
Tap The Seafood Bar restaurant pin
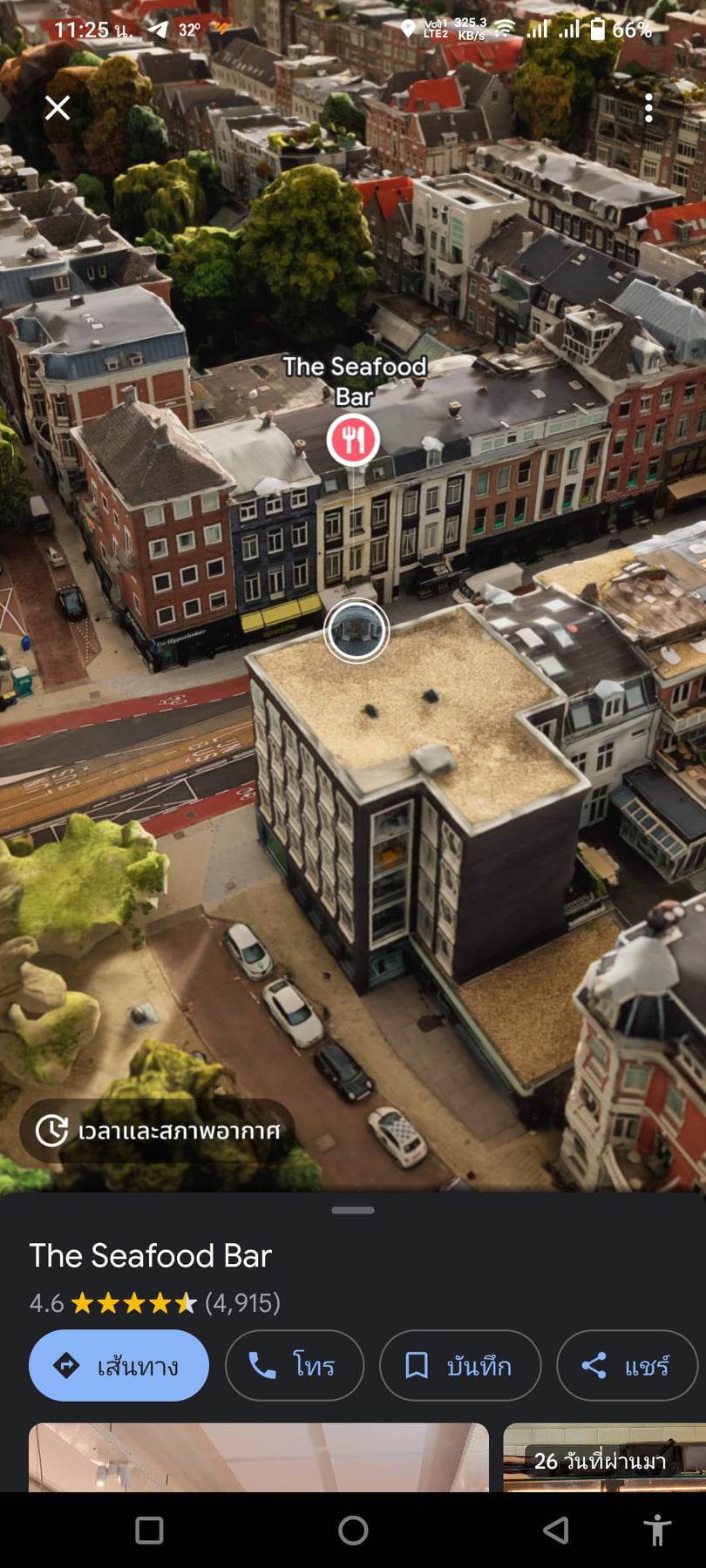pyautogui.click(x=353, y=440)
